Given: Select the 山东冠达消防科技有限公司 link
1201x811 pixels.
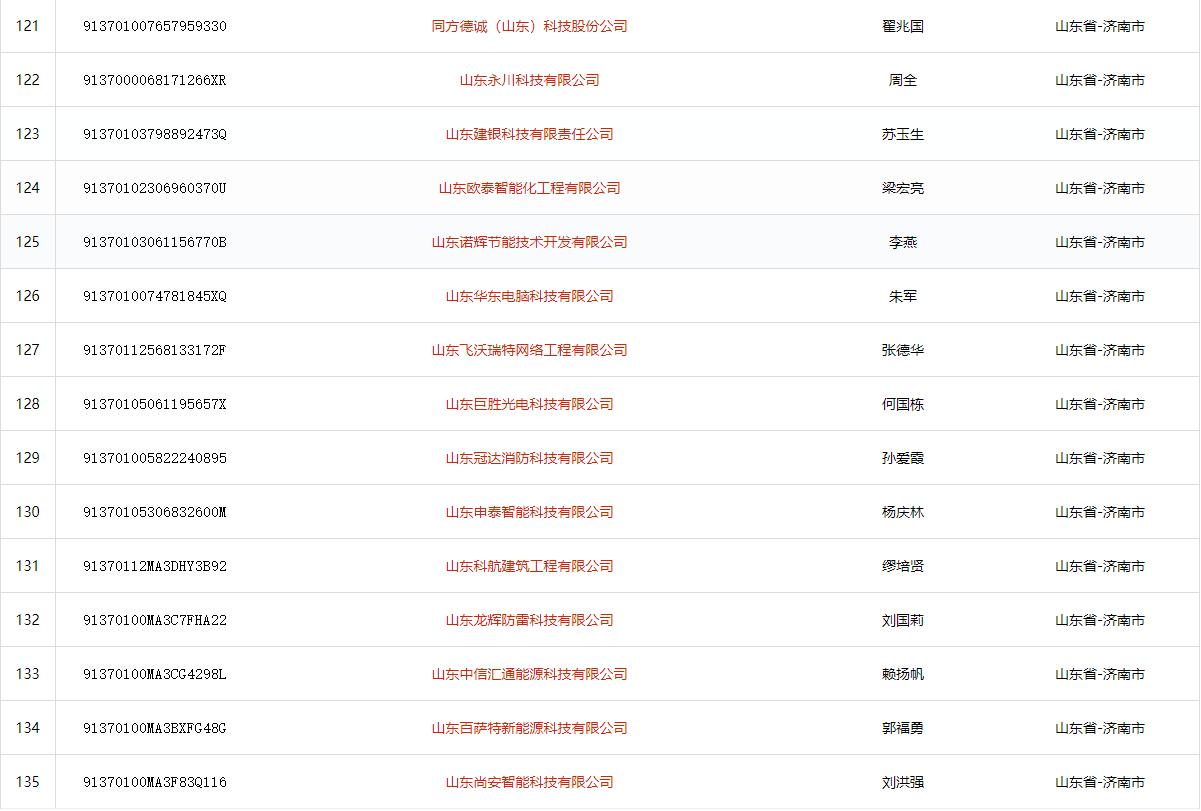Looking at the screenshot, I should [x=529, y=458].
